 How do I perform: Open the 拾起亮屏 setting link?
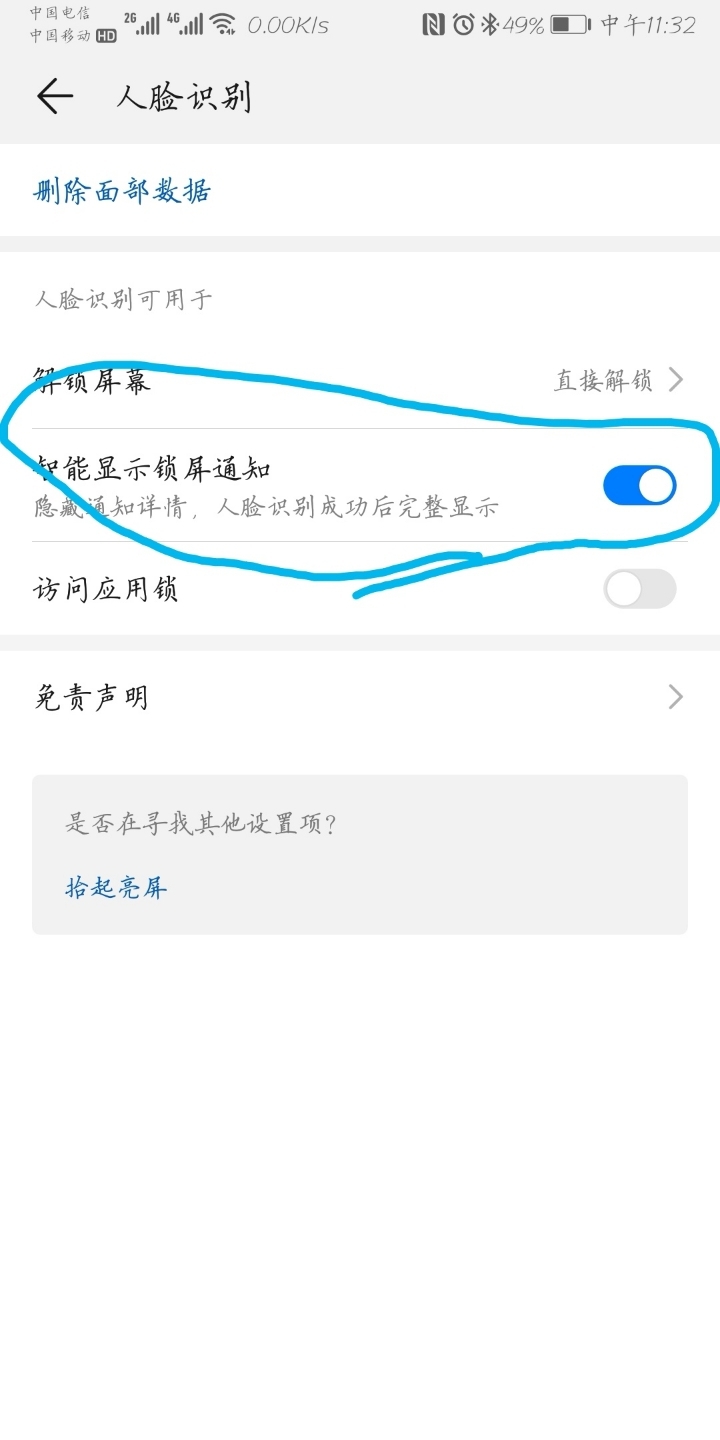click(116, 887)
